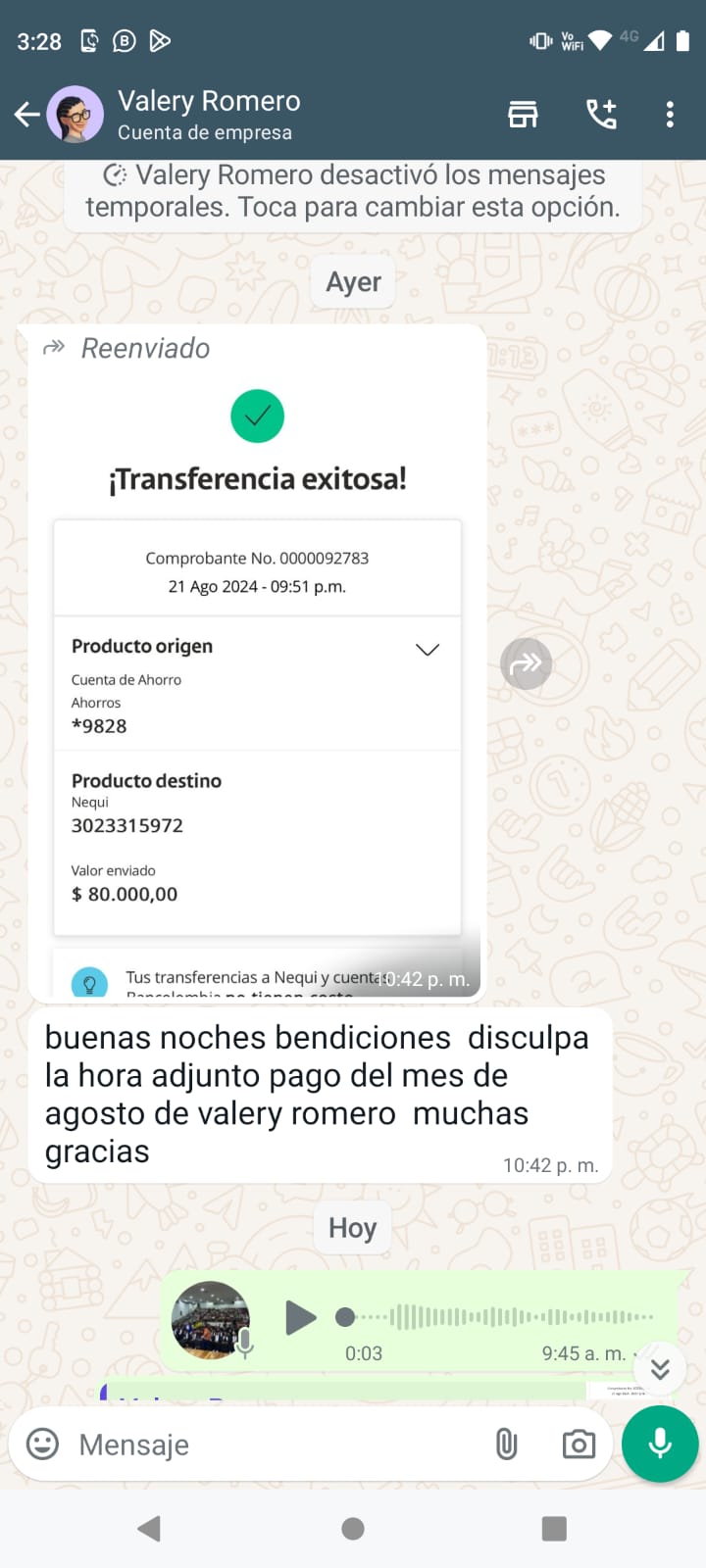
Task: Open the chat overflow menu
Action: click(x=670, y=115)
